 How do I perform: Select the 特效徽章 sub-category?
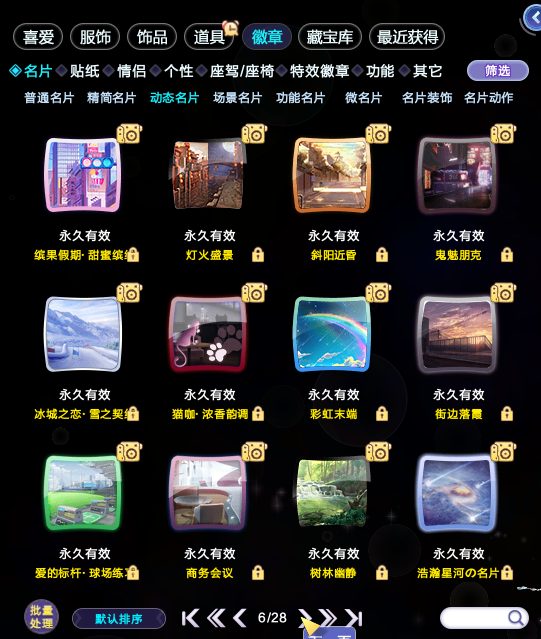(319, 71)
